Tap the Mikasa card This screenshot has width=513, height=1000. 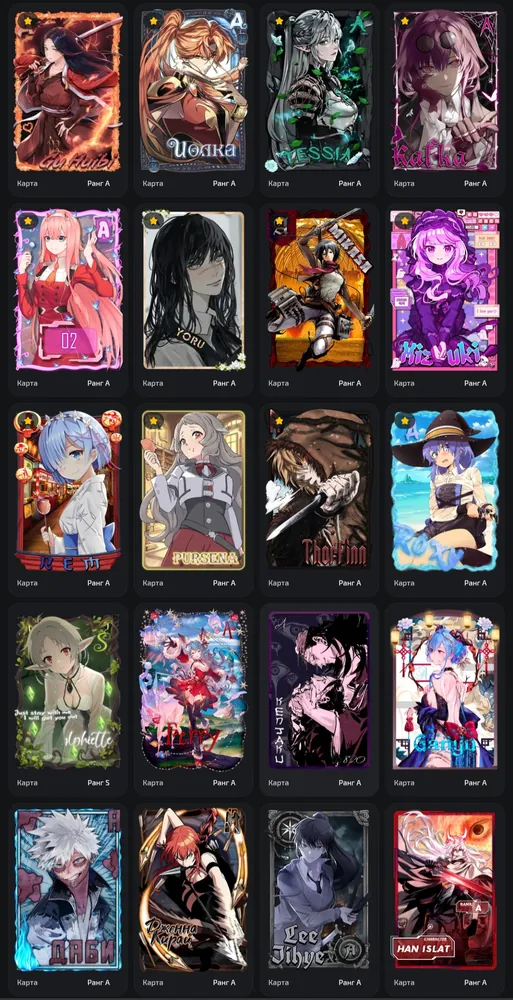[x=318, y=290]
